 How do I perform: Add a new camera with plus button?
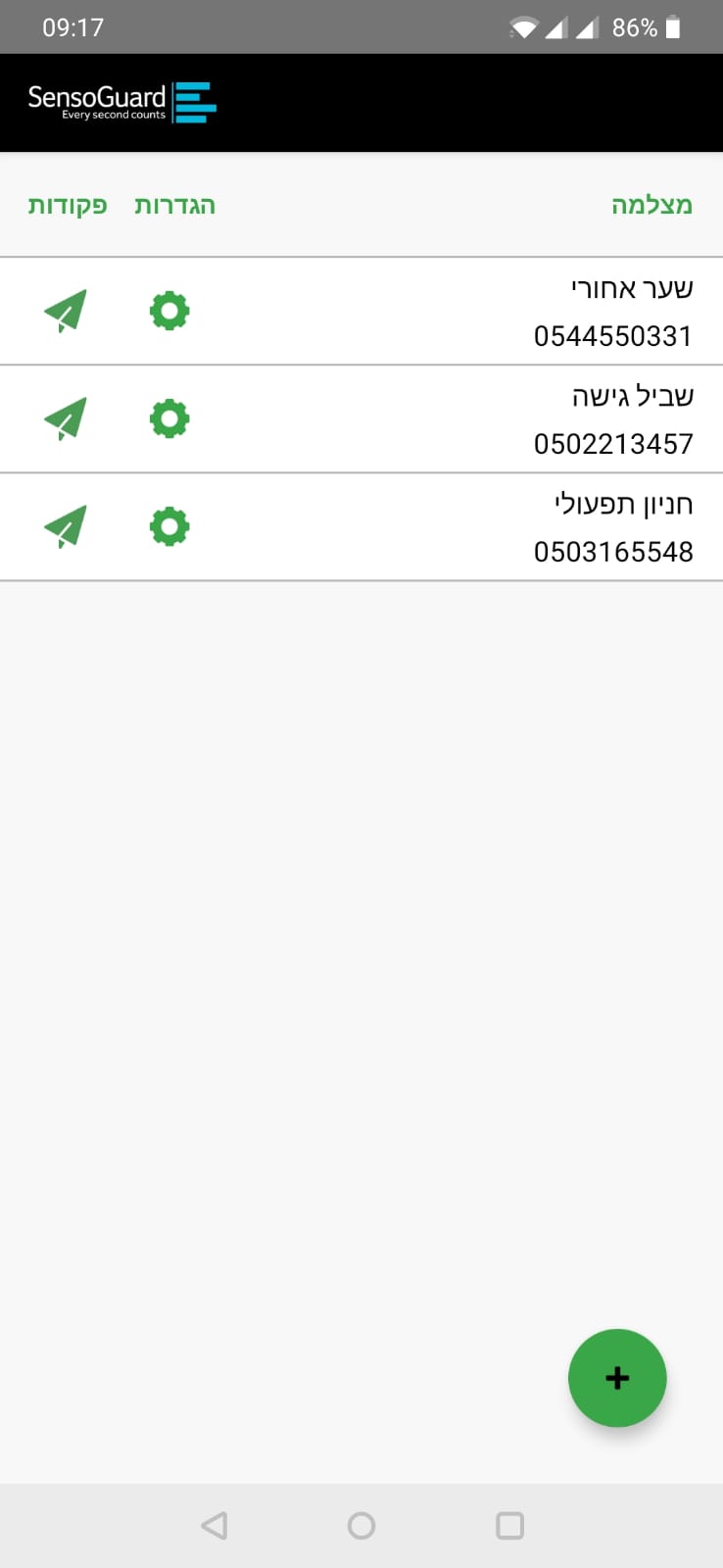pos(617,1378)
